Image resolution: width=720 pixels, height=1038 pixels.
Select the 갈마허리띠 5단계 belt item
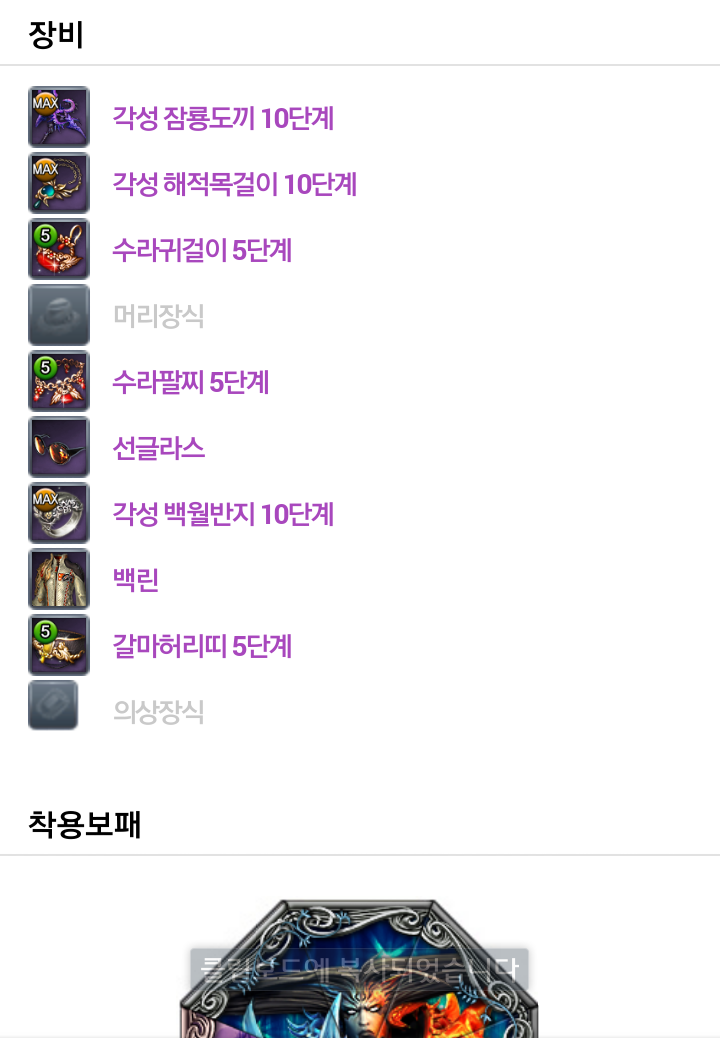click(x=202, y=647)
